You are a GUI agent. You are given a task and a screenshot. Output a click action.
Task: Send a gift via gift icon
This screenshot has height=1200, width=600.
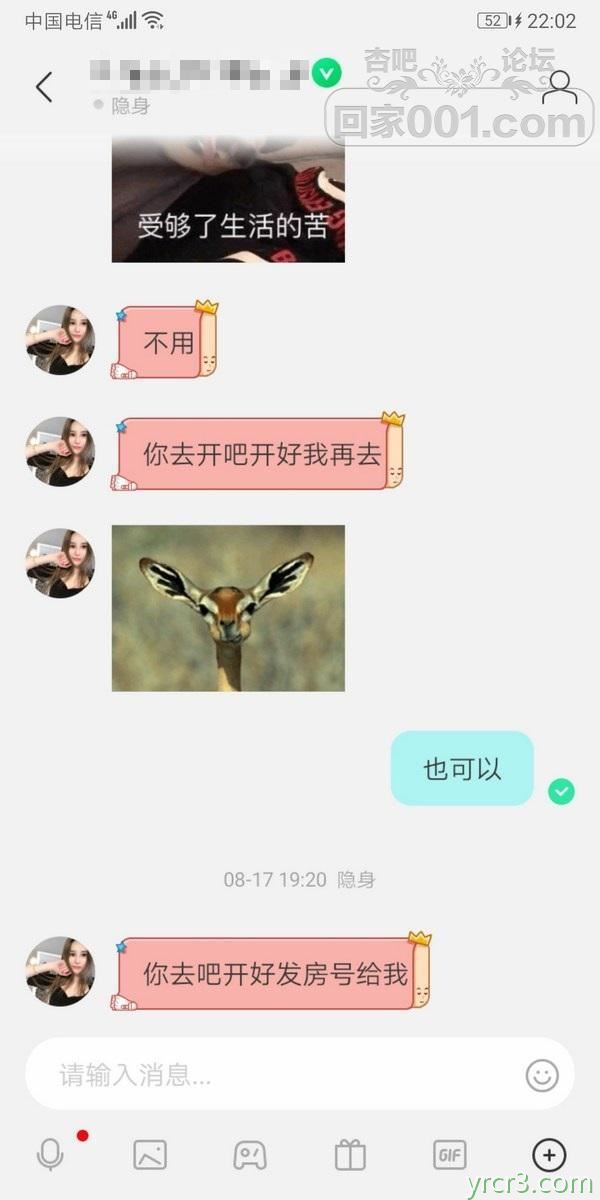pyautogui.click(x=350, y=1156)
